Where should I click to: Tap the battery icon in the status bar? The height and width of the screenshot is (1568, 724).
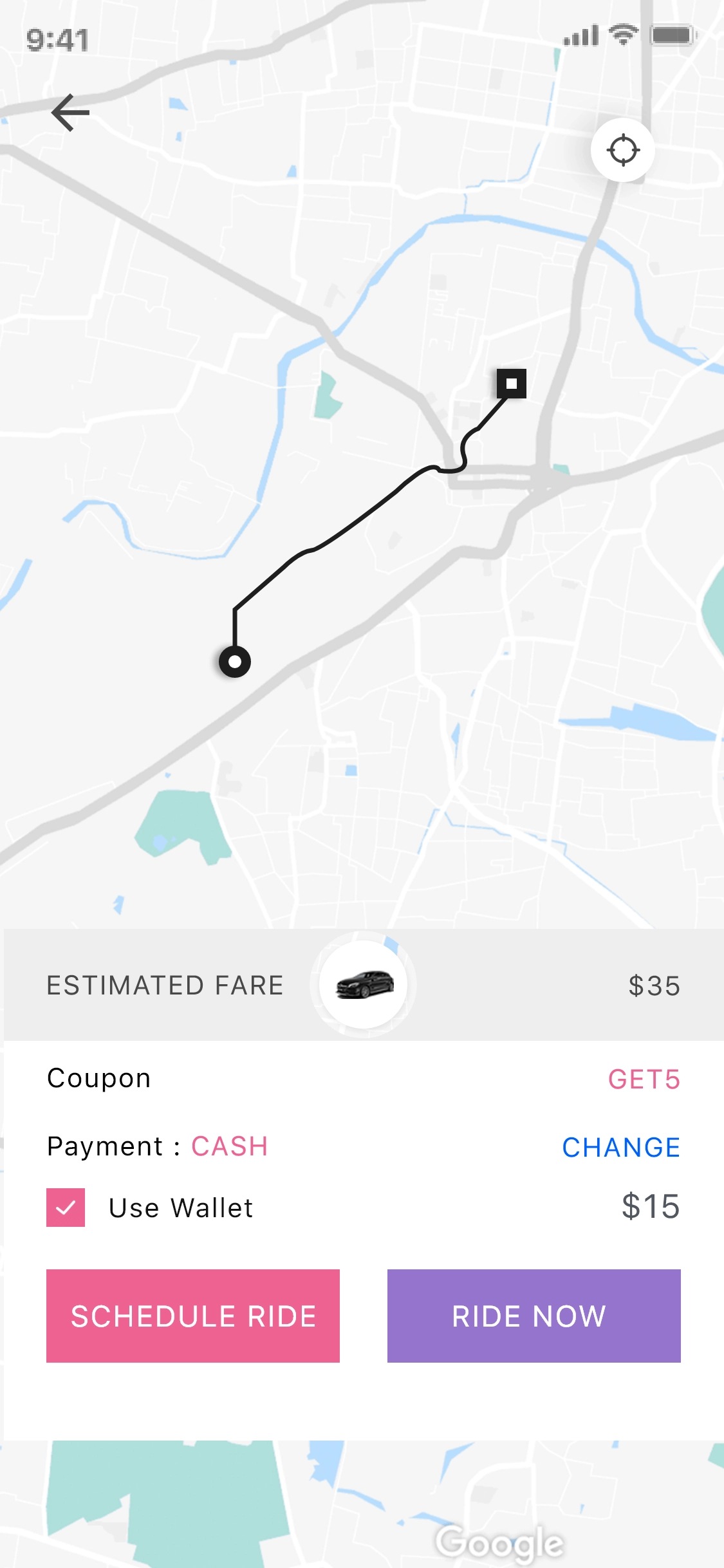click(669, 35)
